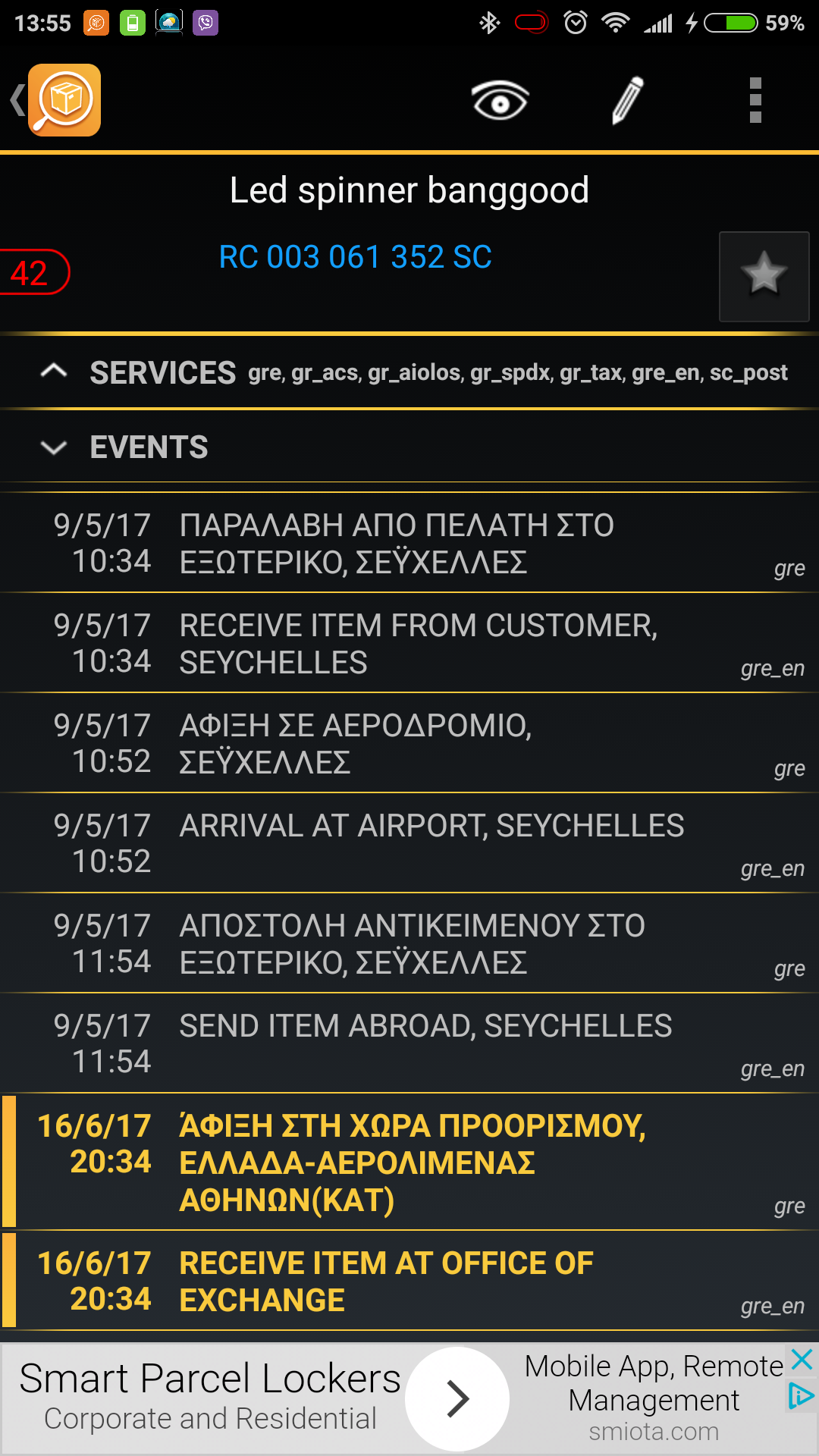Select the RECEIVE ITEM FROM CUSTOMER event
This screenshot has width=819, height=1456.
pos(409,643)
